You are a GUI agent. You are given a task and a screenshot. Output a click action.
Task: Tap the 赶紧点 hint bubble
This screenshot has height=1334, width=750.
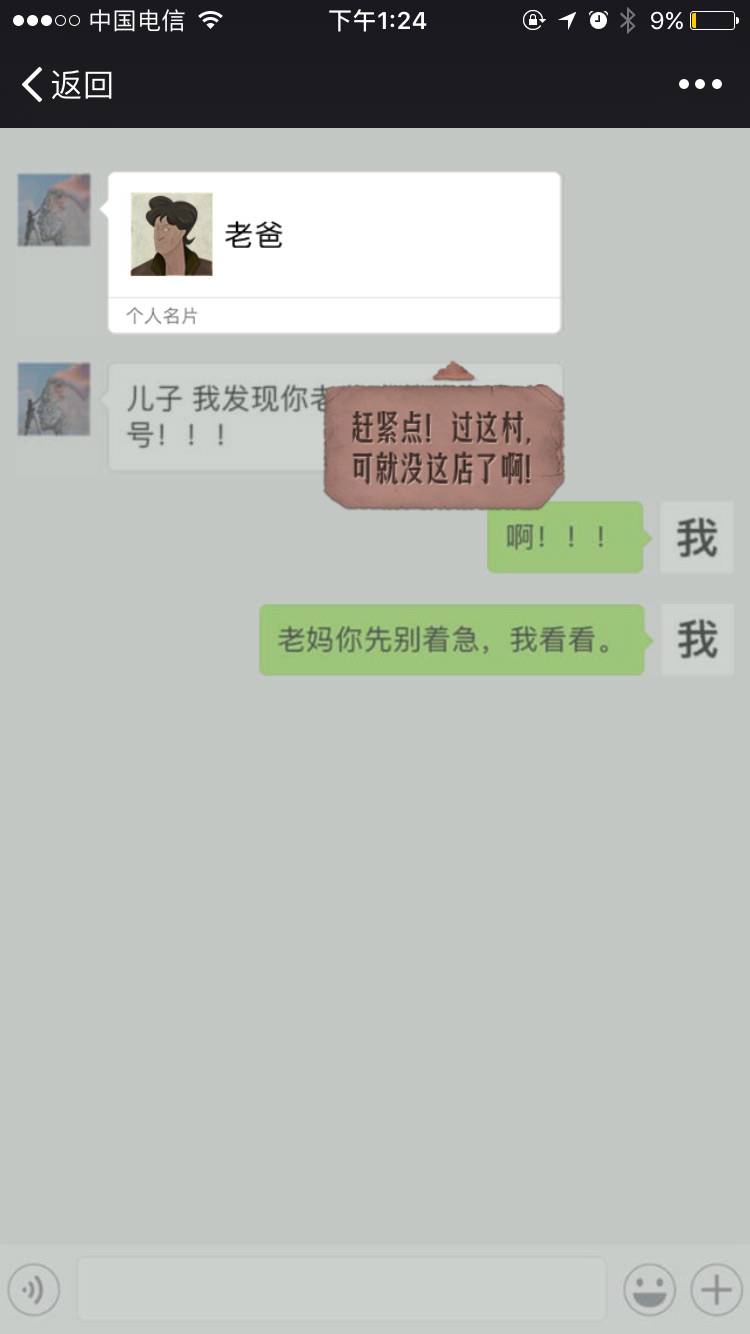point(443,447)
